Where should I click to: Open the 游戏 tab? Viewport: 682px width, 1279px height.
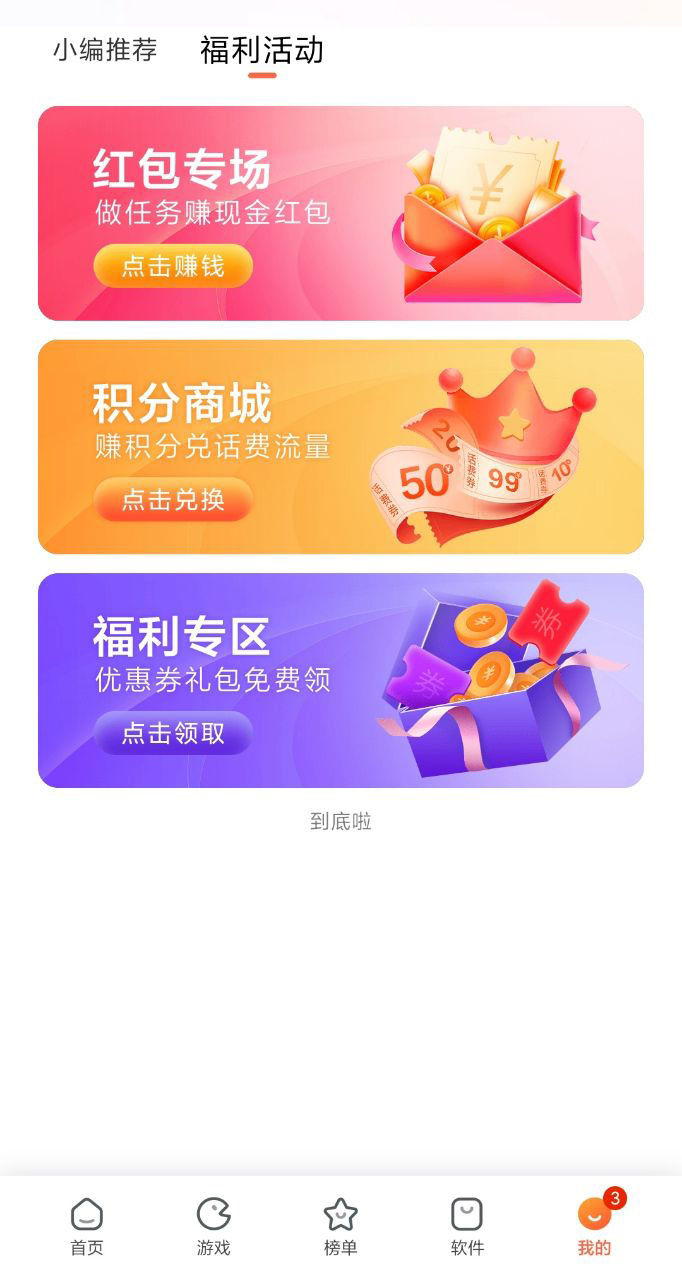point(214,1226)
